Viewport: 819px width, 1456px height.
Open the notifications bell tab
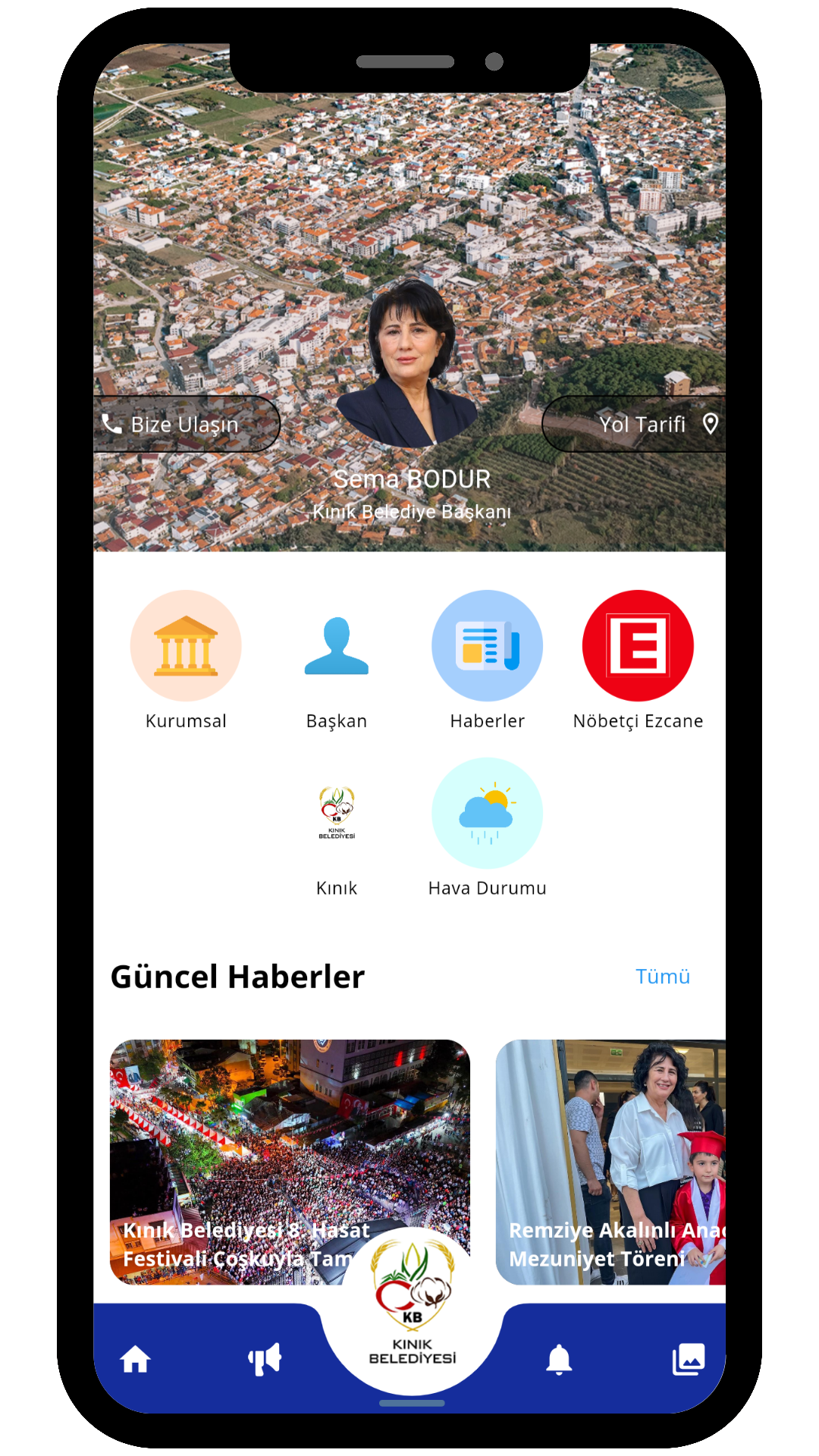pyautogui.click(x=559, y=1360)
